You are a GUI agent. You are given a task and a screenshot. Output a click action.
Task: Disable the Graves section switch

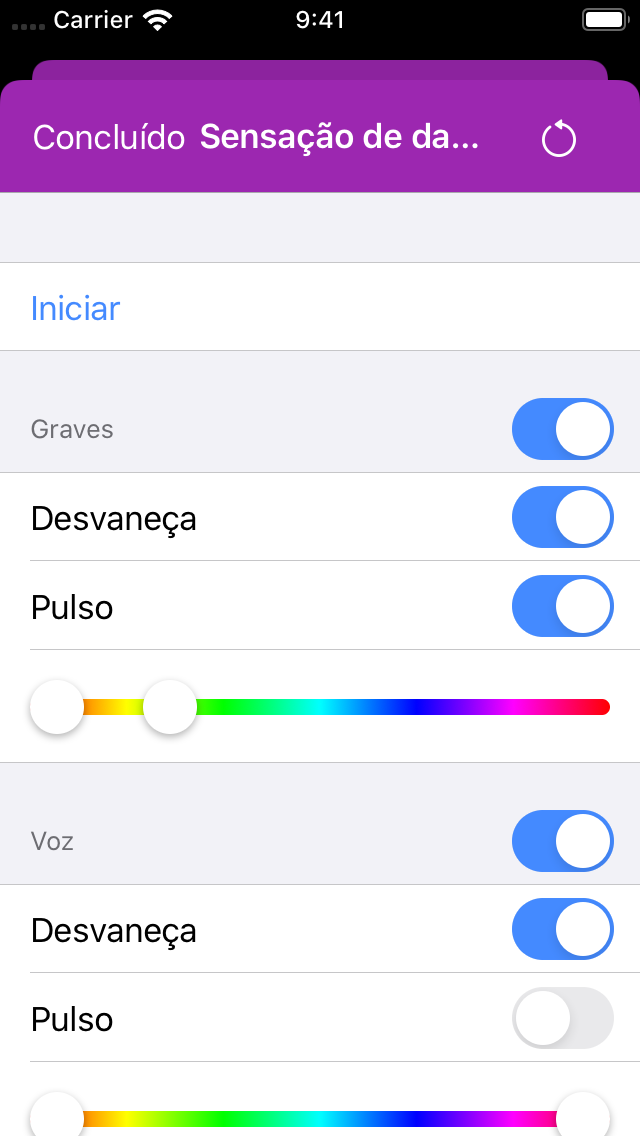[x=562, y=430]
